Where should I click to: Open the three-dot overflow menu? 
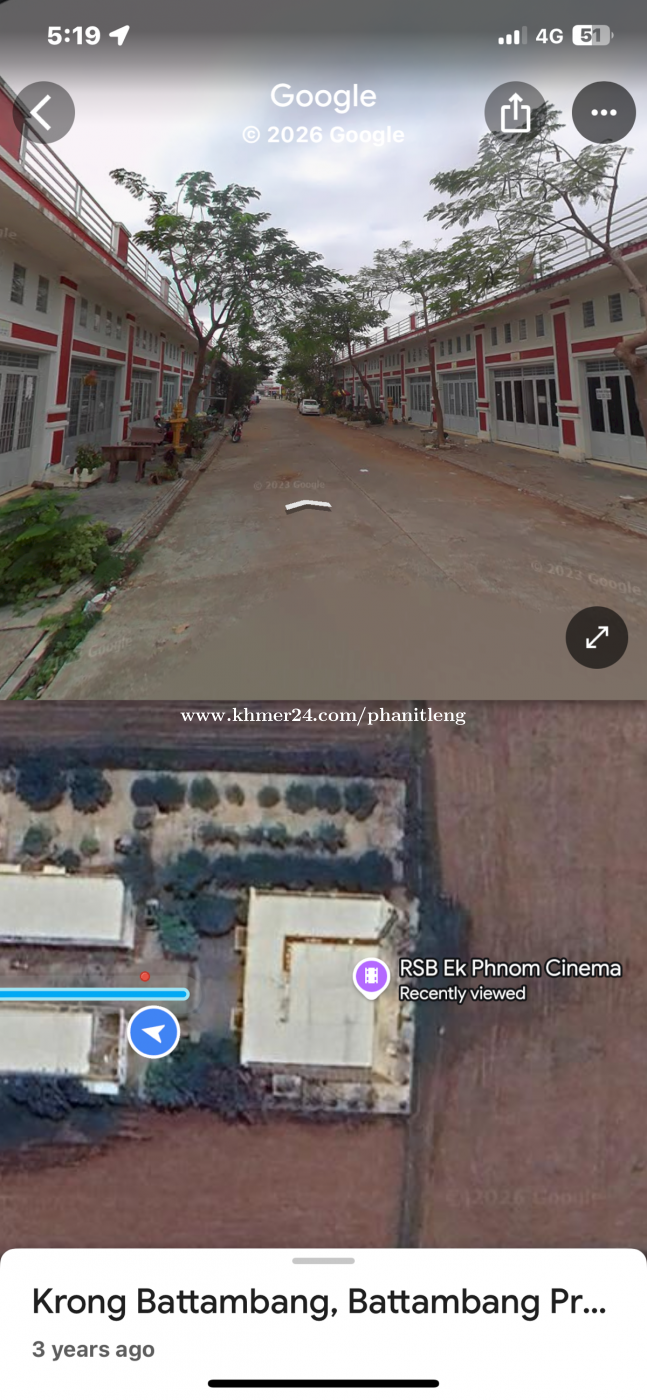(603, 113)
